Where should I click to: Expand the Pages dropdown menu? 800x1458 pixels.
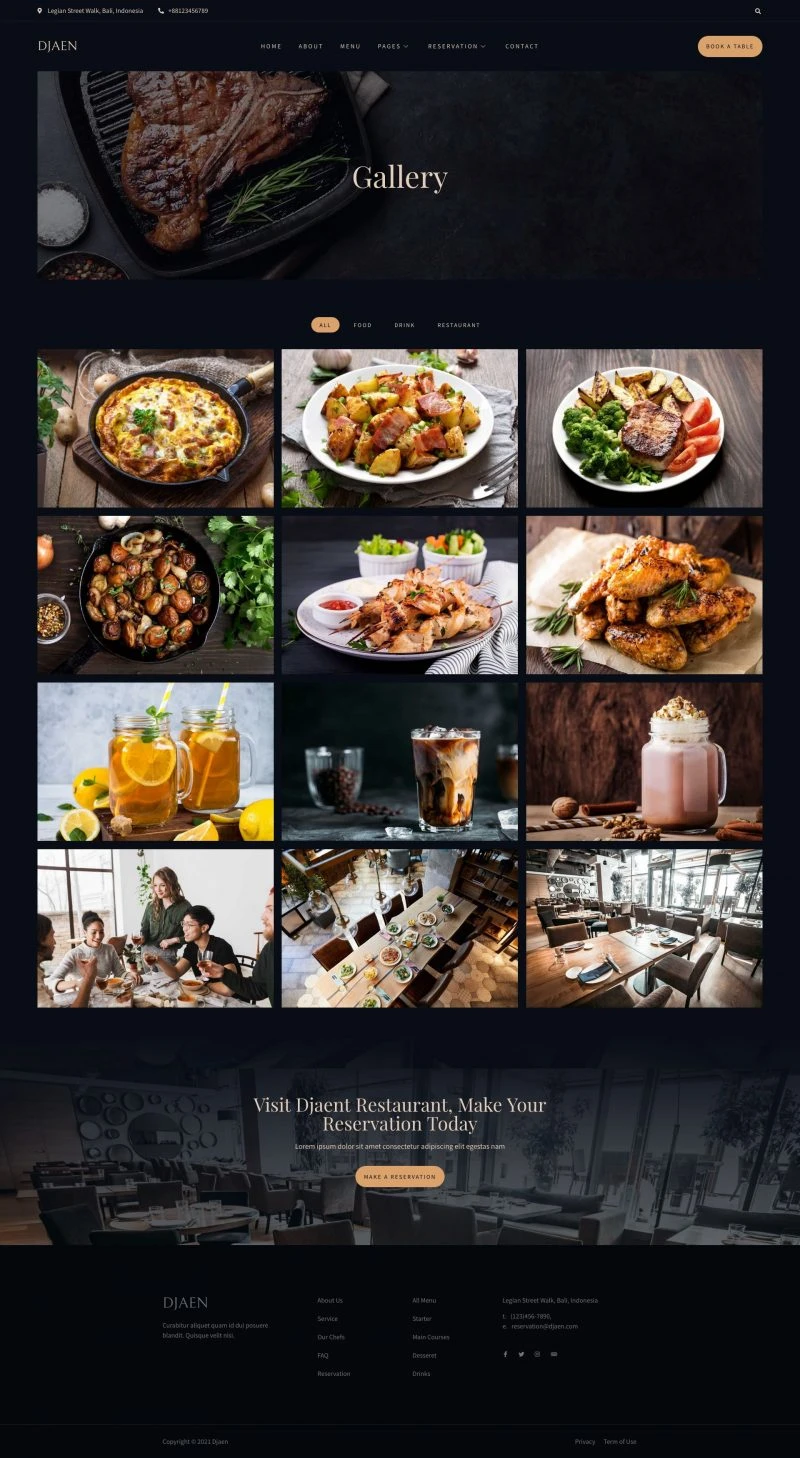pyautogui.click(x=393, y=46)
